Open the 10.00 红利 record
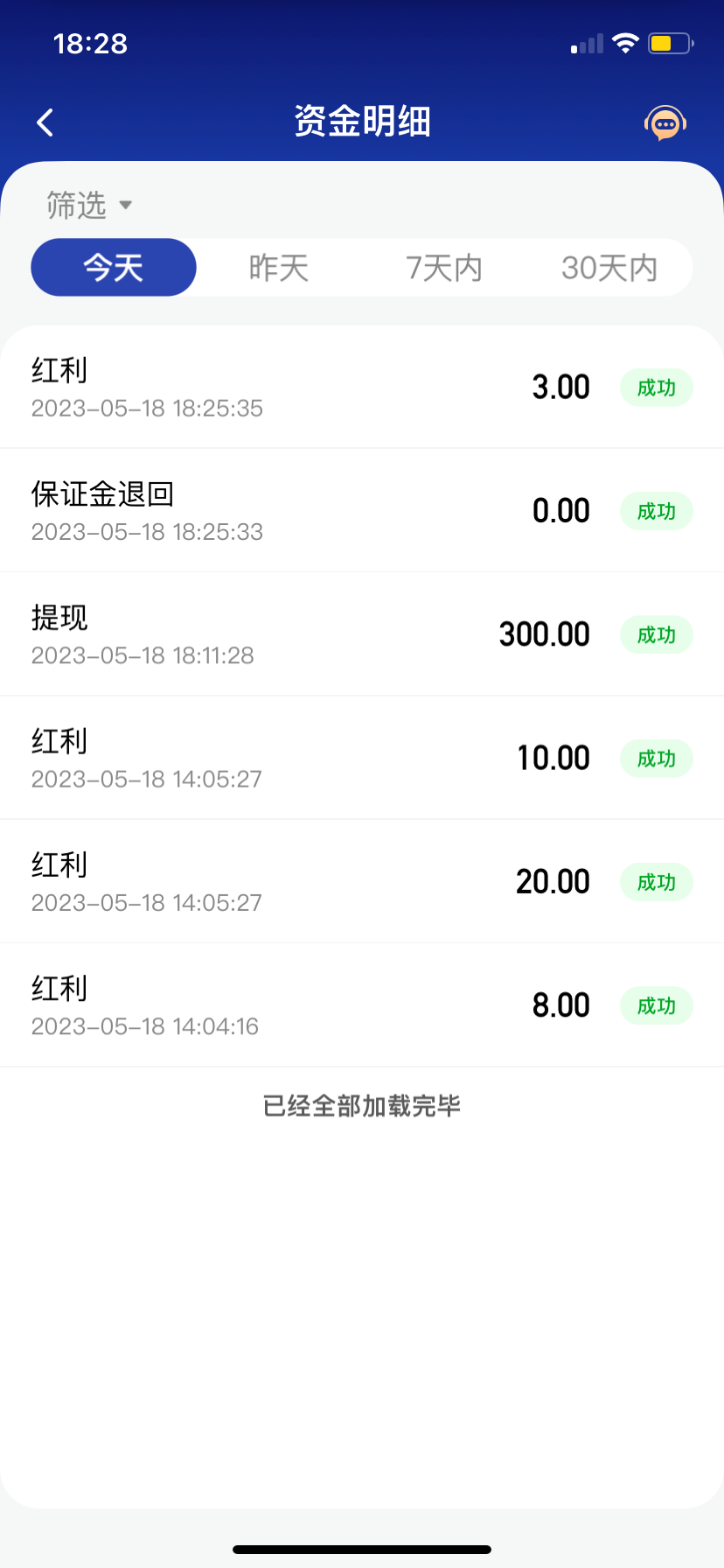The width and height of the screenshot is (724, 1568). pyautogui.click(x=362, y=758)
